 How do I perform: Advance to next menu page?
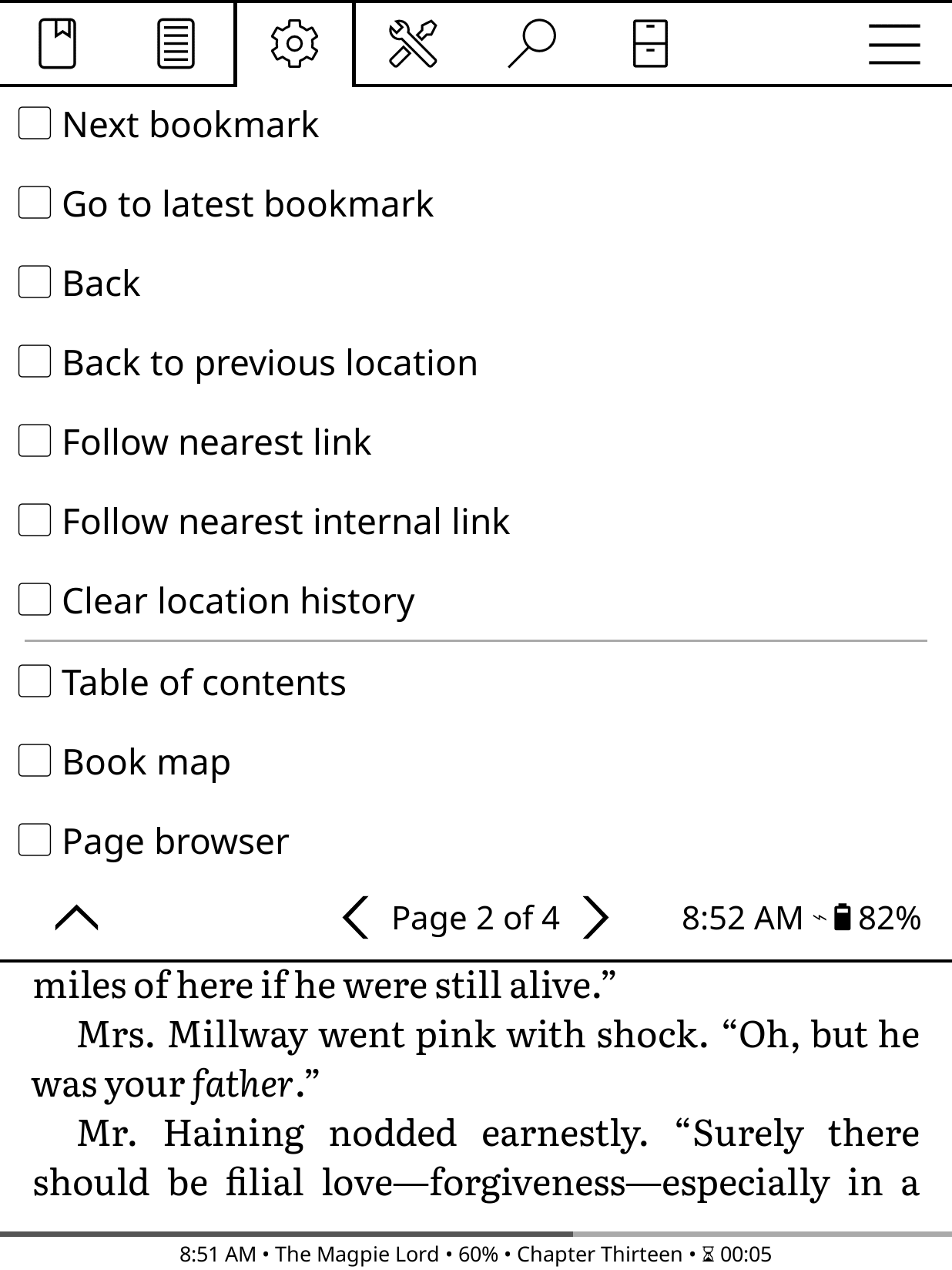tap(595, 918)
